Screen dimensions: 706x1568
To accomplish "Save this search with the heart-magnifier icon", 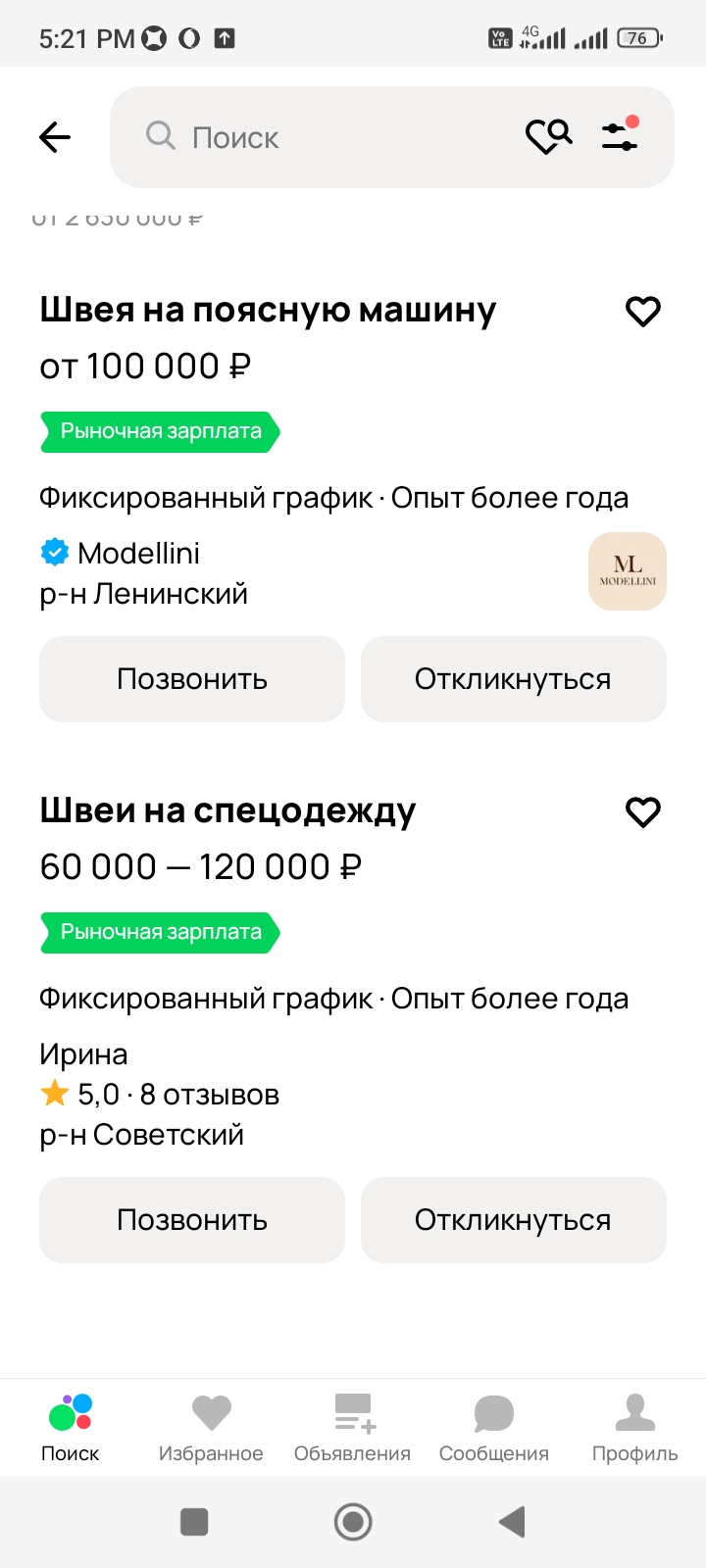I will click(x=549, y=136).
